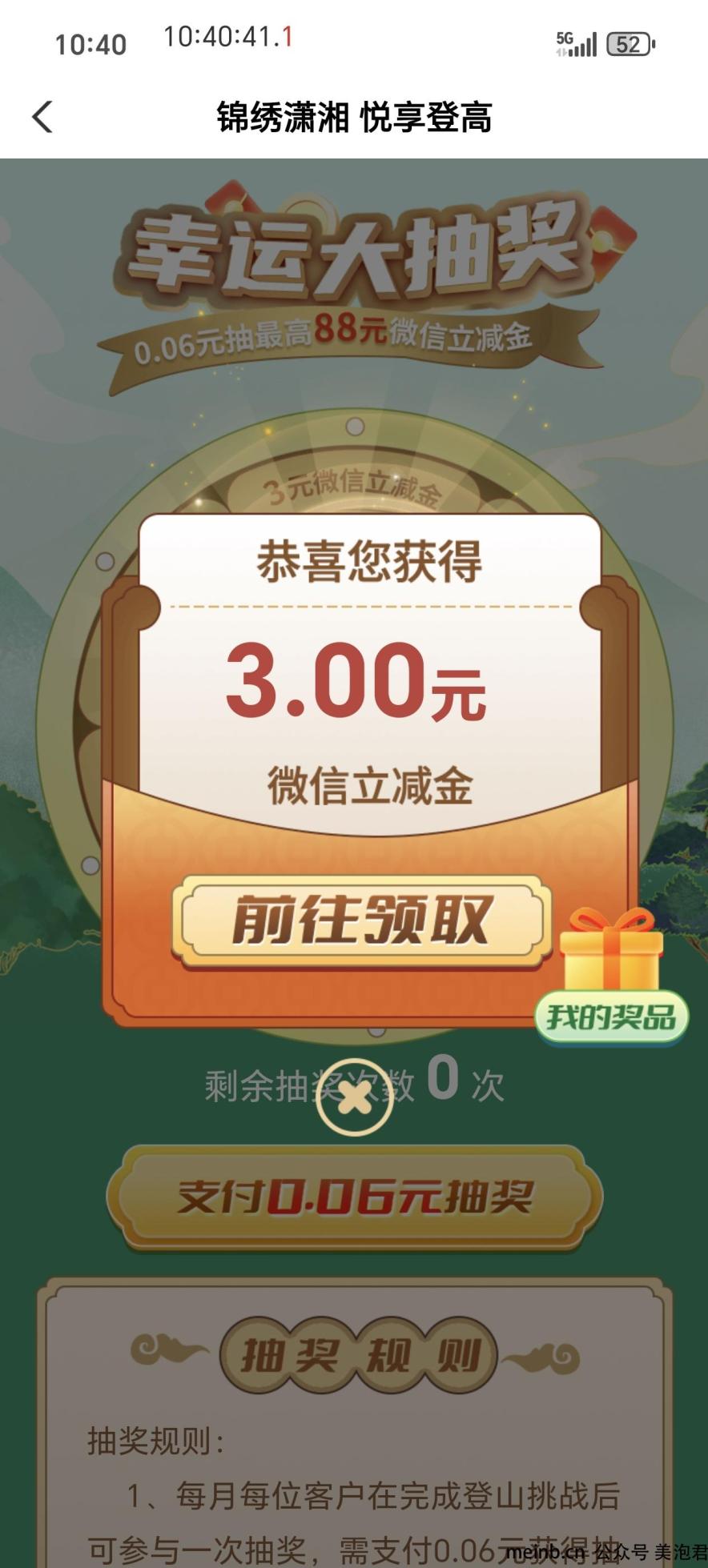Viewport: 708px width, 1568px height.
Task: Go back using the header arrow
Action: 42,118
